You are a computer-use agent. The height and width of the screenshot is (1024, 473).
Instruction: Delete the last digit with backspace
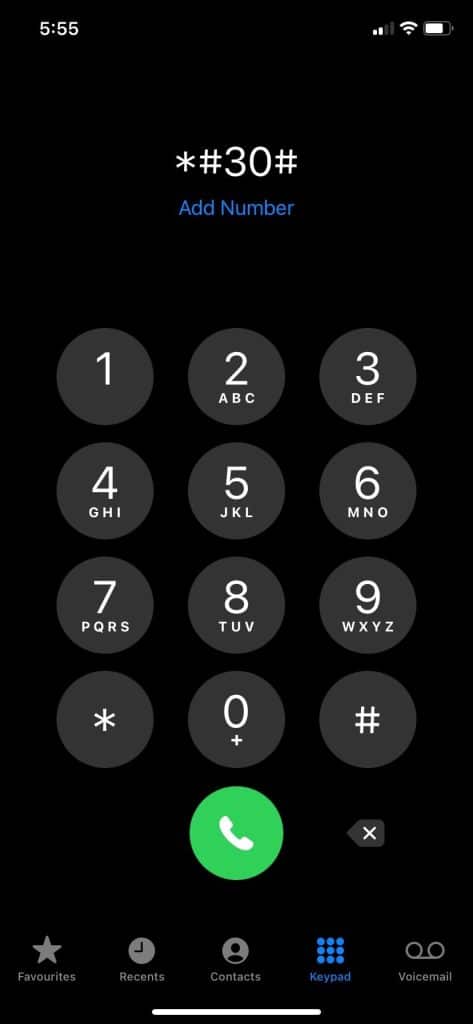[x=366, y=833]
